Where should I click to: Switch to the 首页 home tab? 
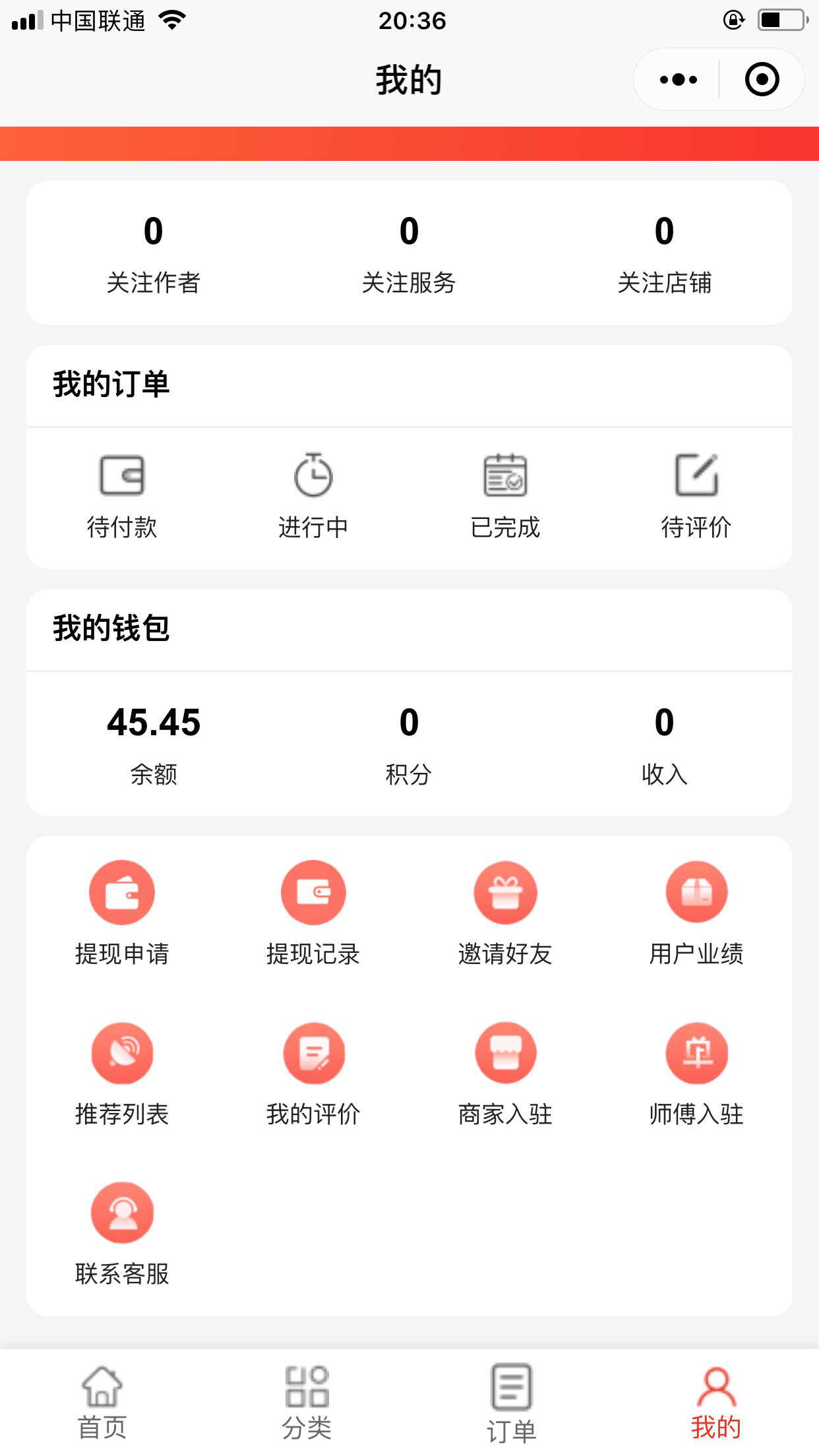tap(102, 1403)
